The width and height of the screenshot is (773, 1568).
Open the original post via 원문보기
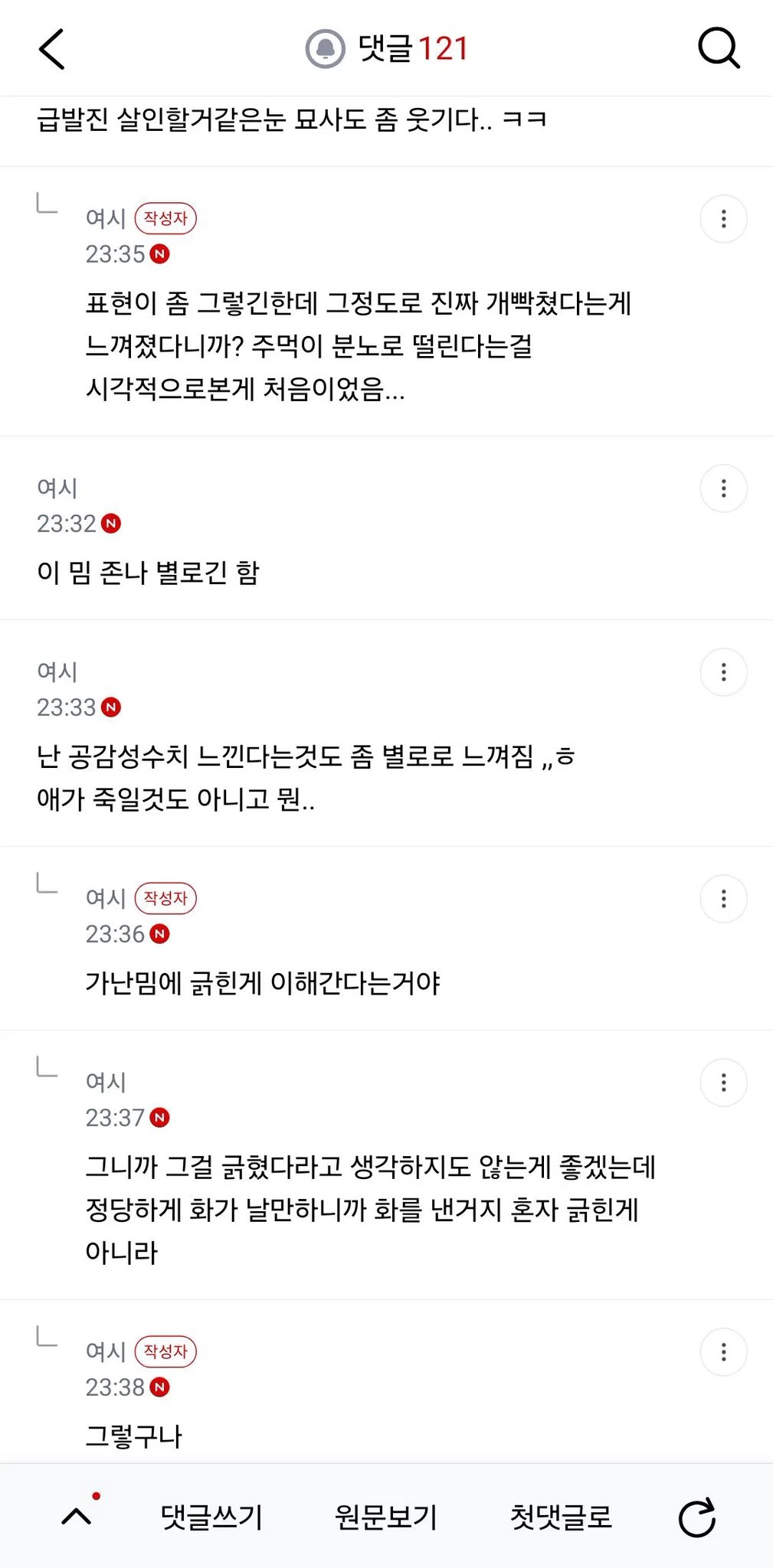[x=386, y=1517]
